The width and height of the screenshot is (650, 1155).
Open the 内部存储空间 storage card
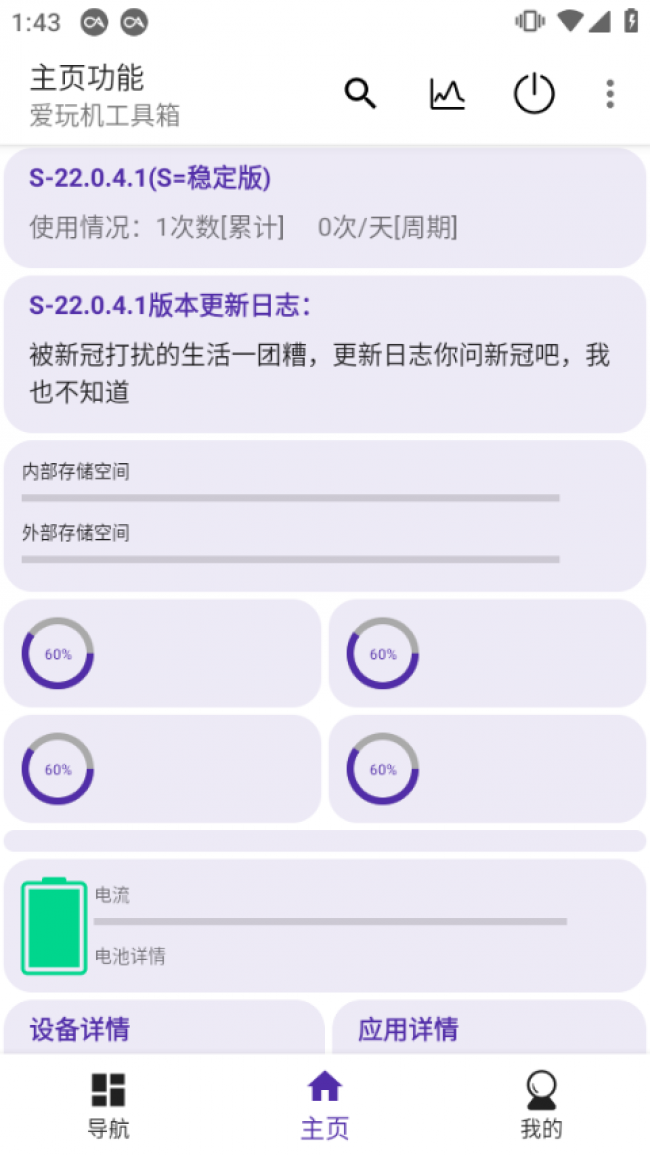tap(325, 516)
